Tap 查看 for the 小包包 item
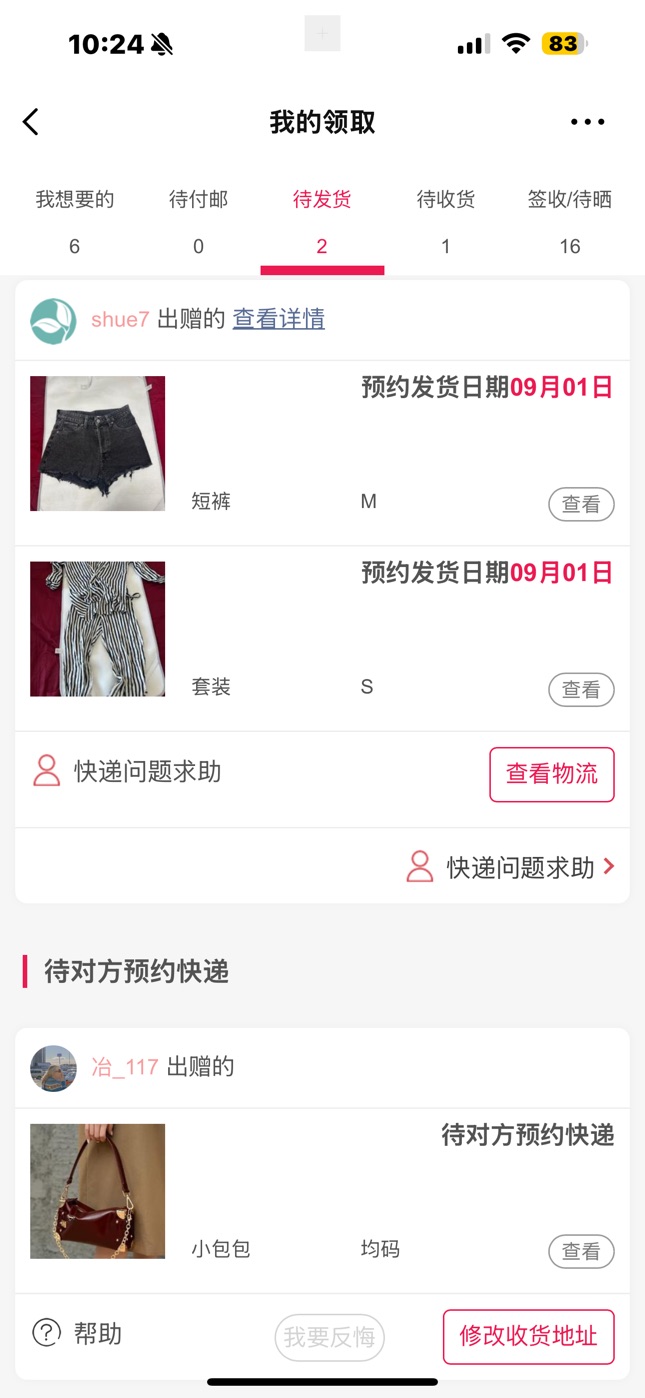The width and height of the screenshot is (645, 1398). click(581, 1251)
